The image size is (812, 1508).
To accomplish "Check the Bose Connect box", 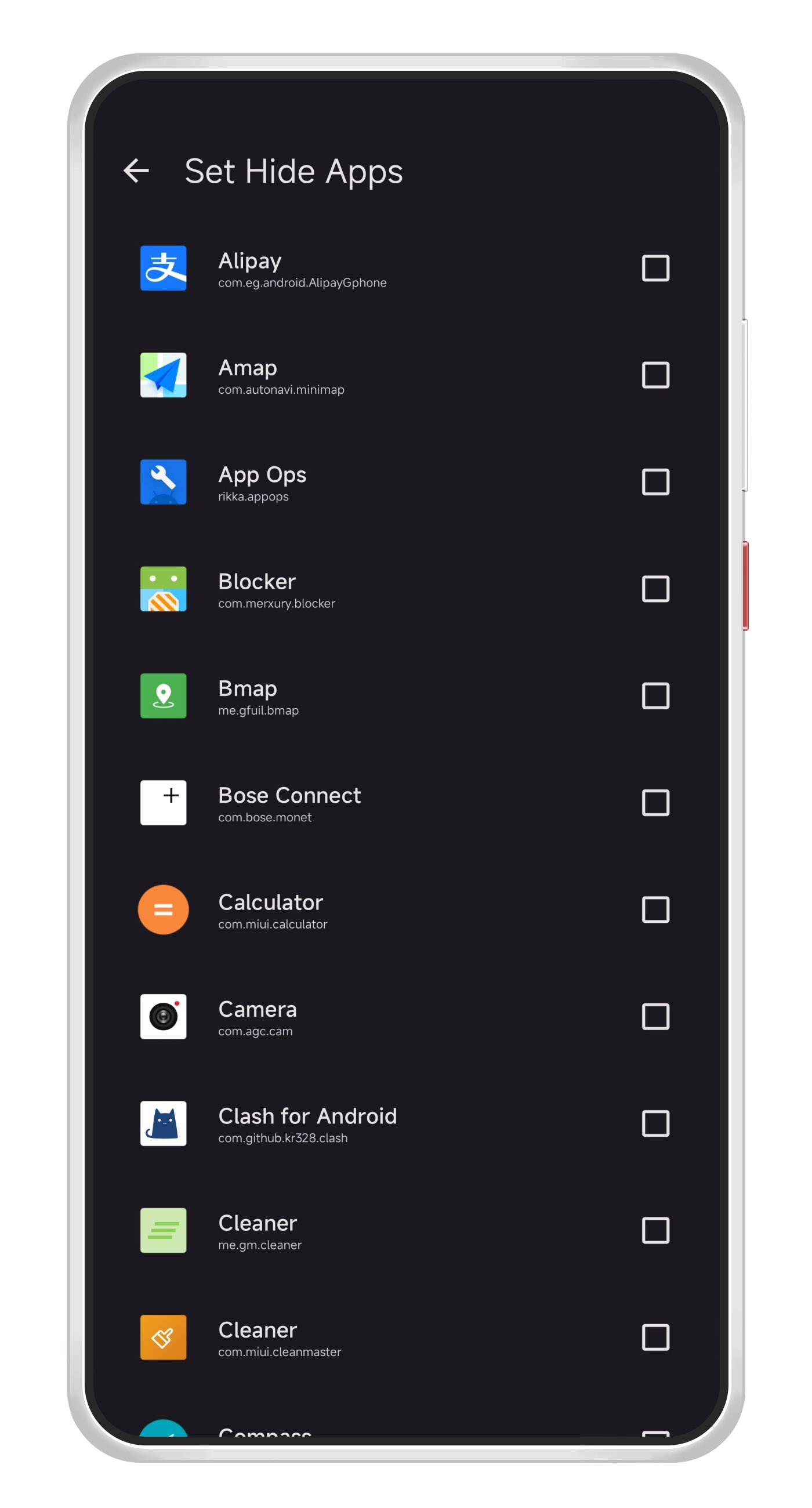I will coord(655,803).
